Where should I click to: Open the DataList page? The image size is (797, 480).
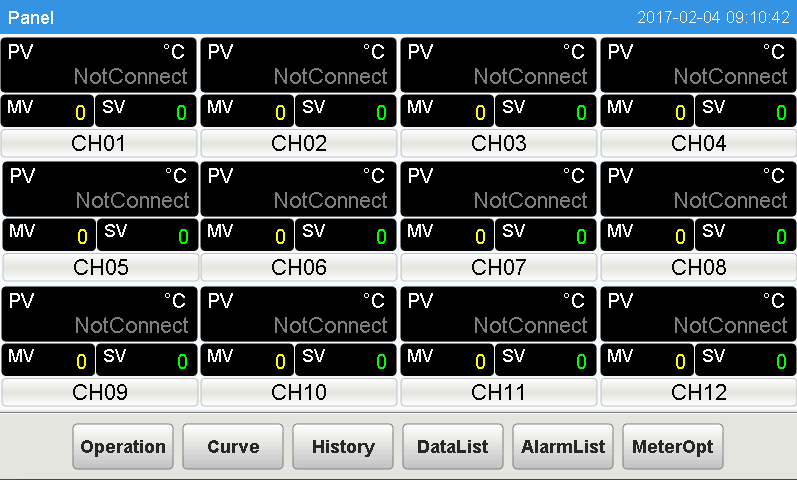coord(453,446)
